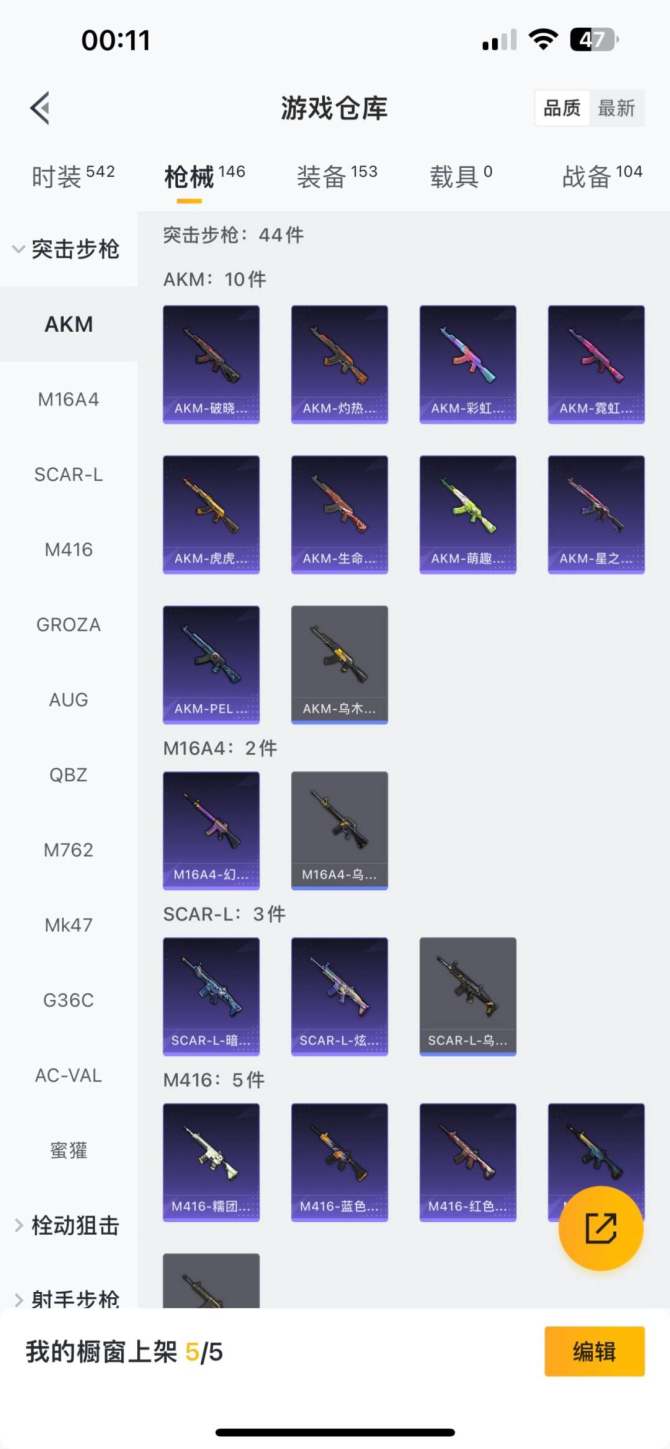Tap the 编辑 button

coord(594,1352)
